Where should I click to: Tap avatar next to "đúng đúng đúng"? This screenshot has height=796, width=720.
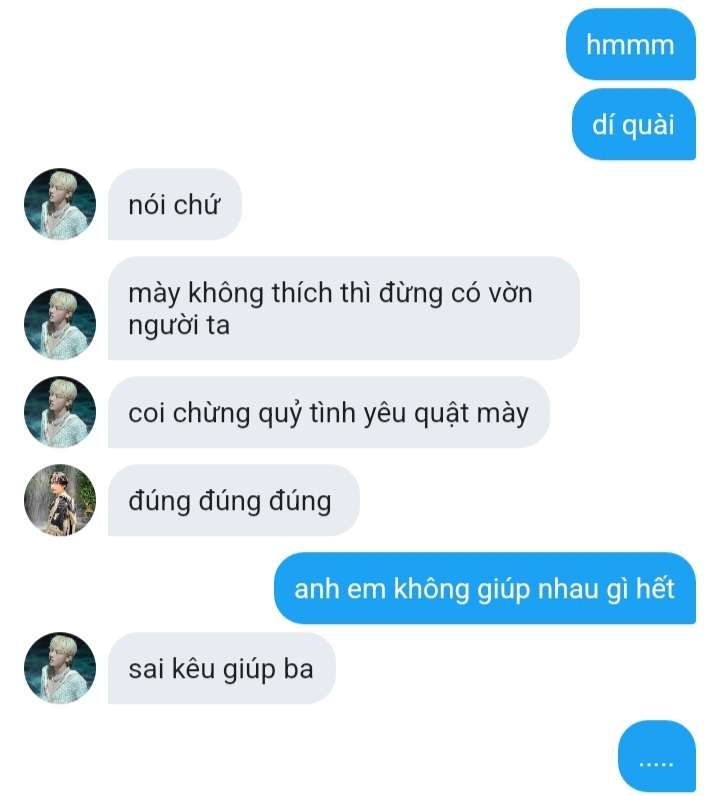[x=59, y=499]
